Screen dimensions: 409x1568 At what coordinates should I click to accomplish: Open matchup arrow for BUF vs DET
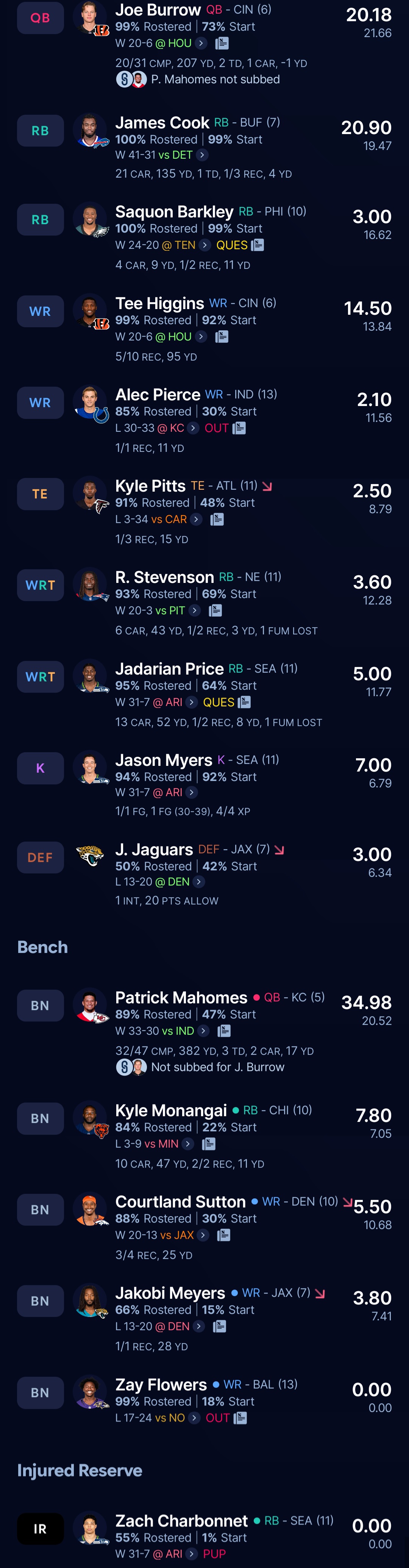coord(202,155)
